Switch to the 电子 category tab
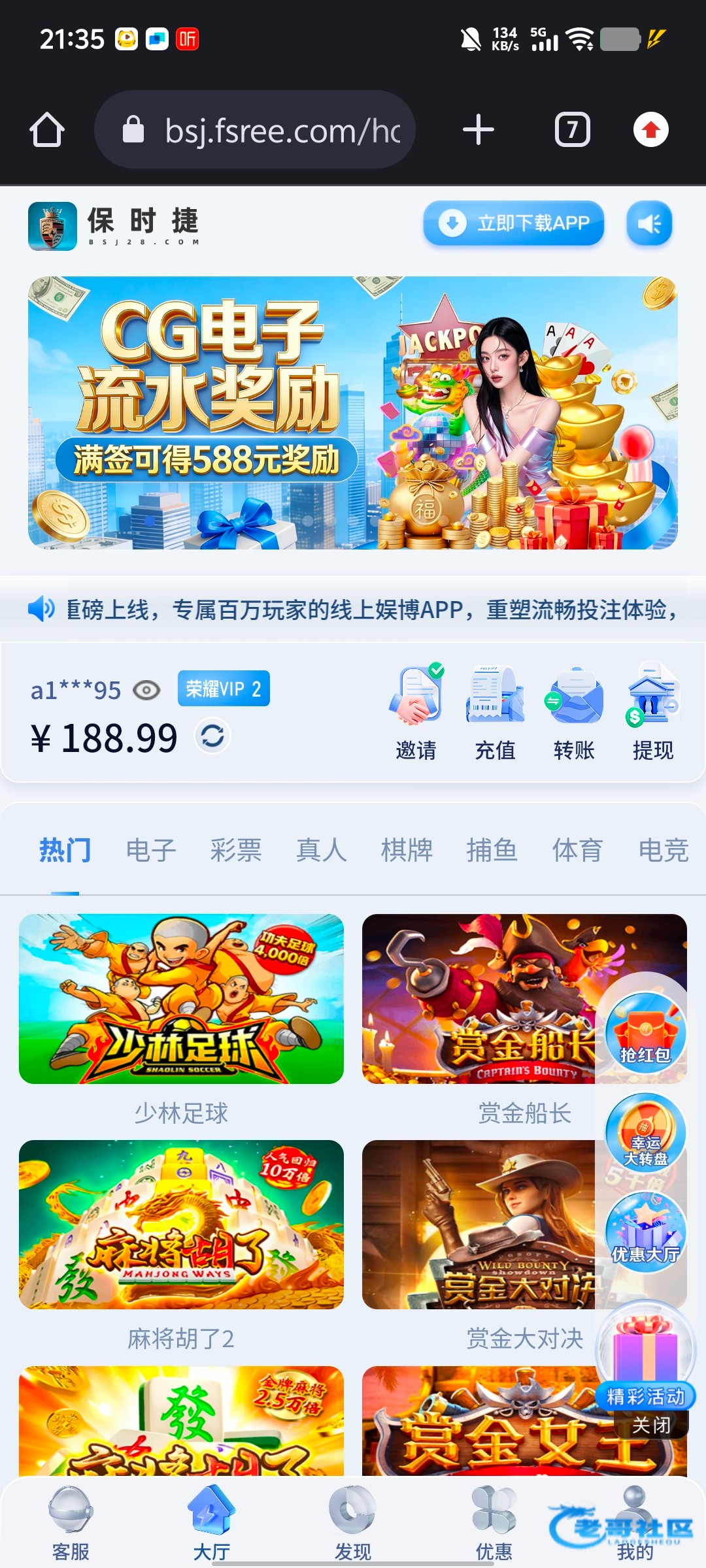 tap(150, 850)
